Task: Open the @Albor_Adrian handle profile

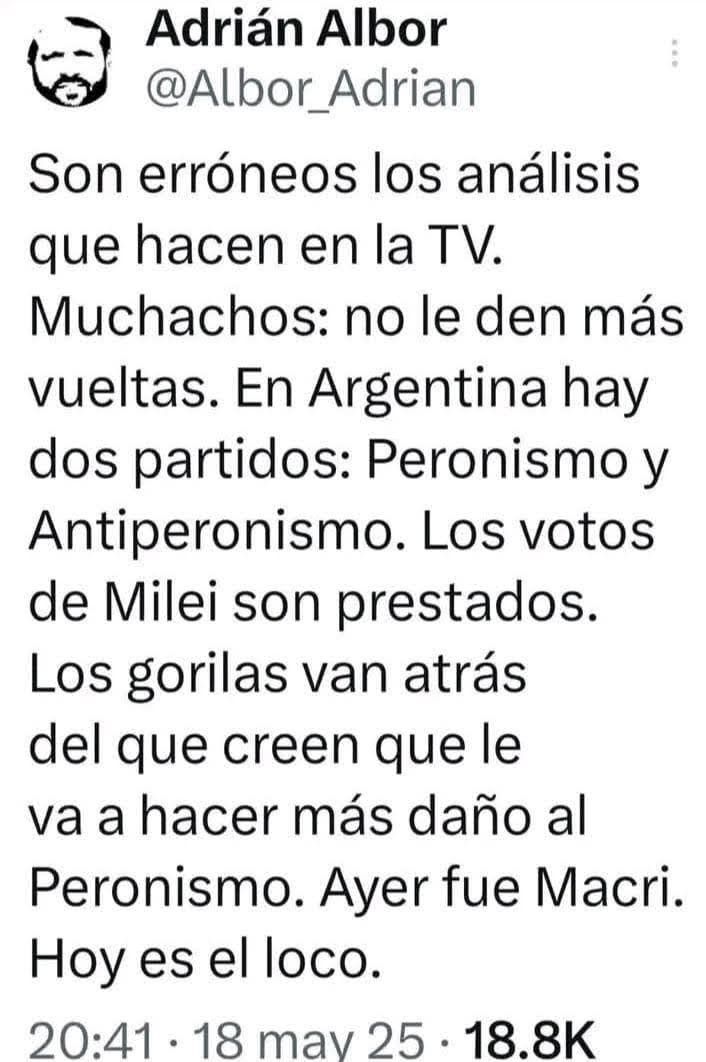Action: (311, 89)
